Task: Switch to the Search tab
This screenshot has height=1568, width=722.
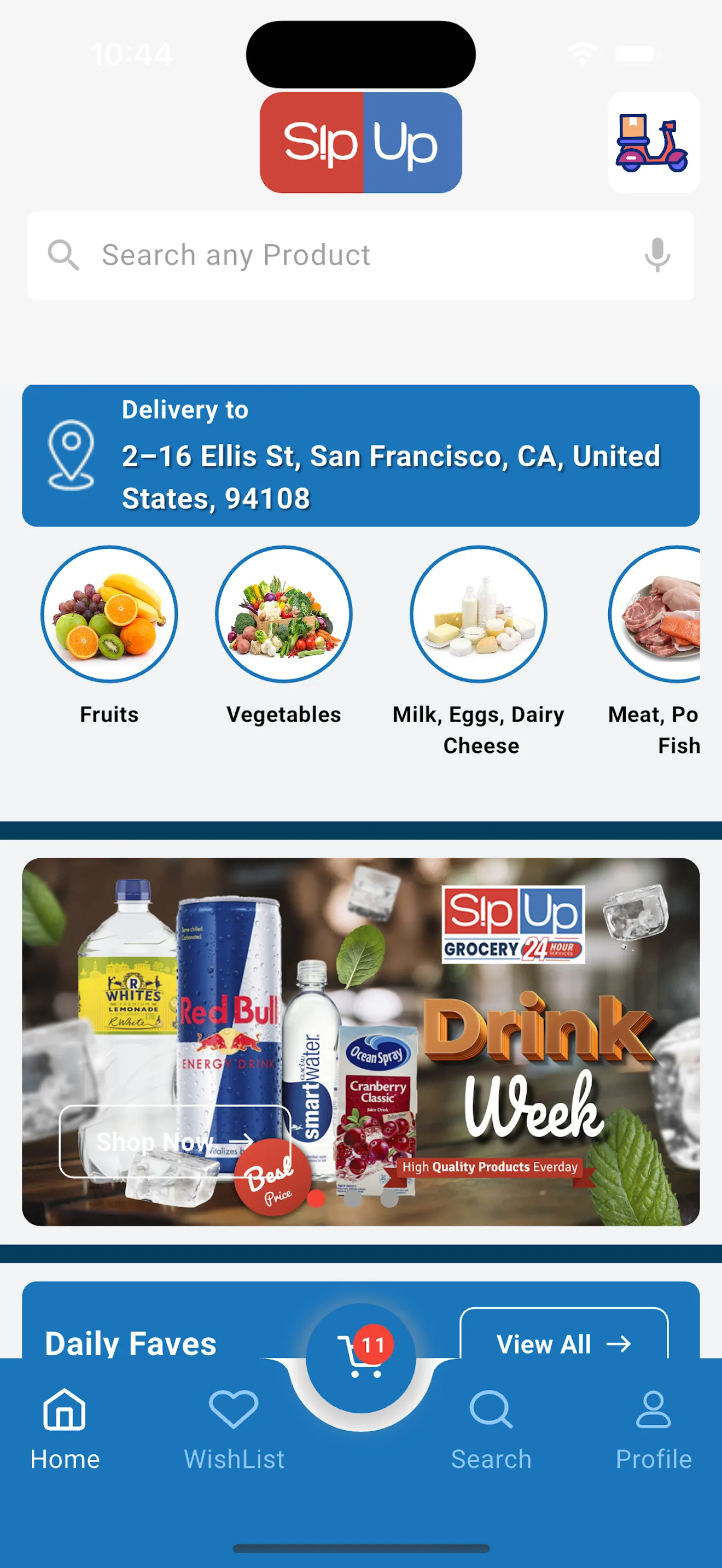Action: [x=491, y=1428]
